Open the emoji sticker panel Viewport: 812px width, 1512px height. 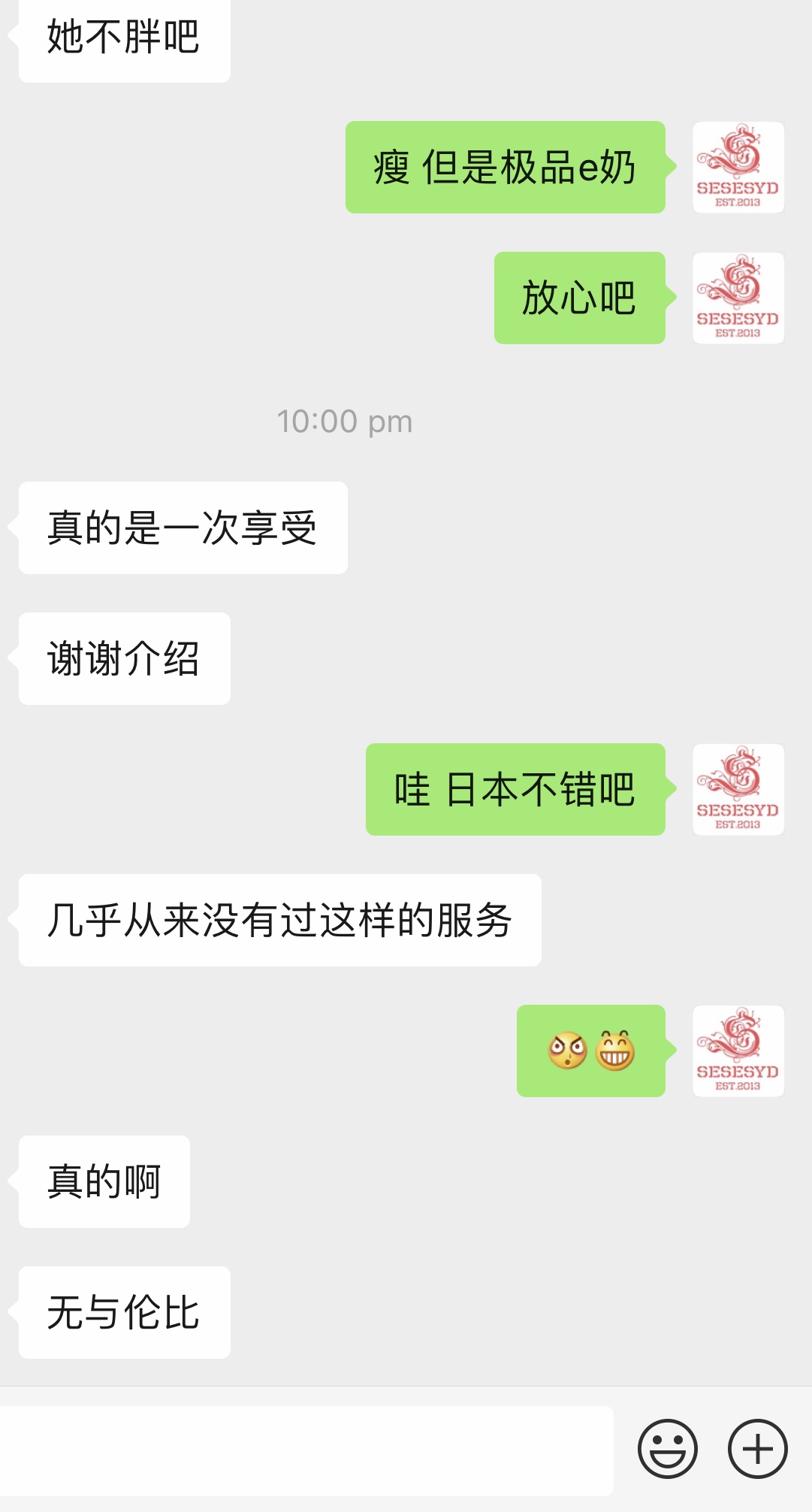[667, 1449]
